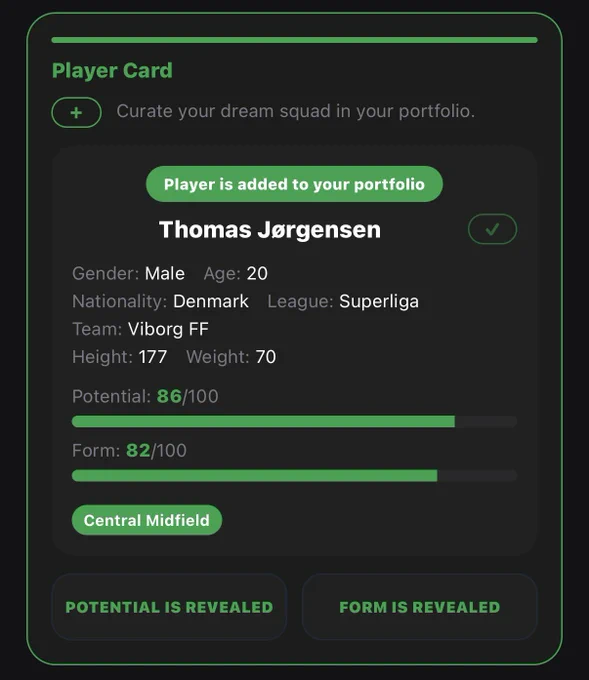Select the Central Midfield chip
This screenshot has height=680, width=589.
[x=147, y=520]
